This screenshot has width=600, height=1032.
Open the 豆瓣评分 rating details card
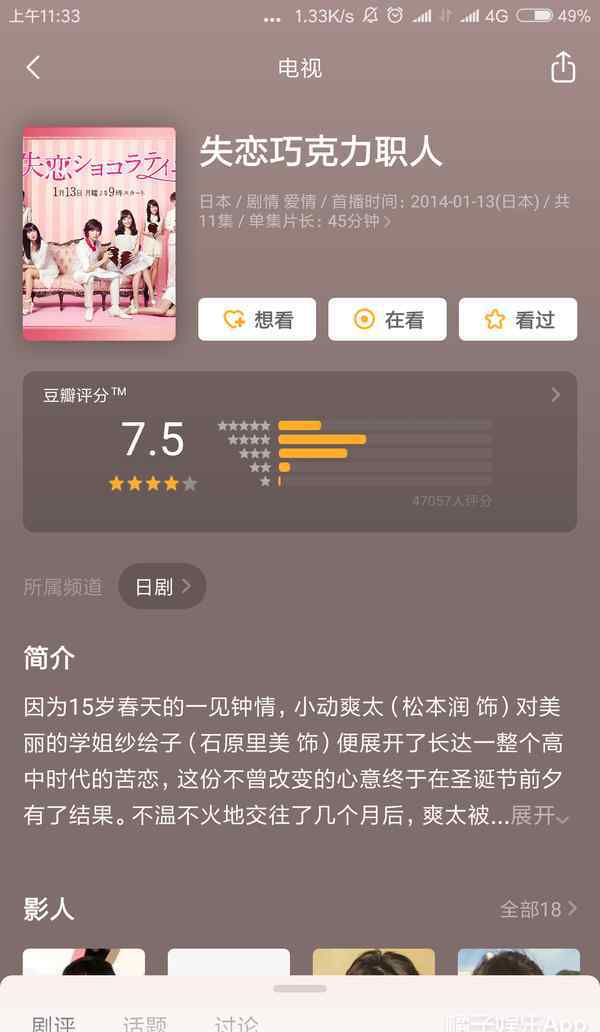click(x=300, y=452)
